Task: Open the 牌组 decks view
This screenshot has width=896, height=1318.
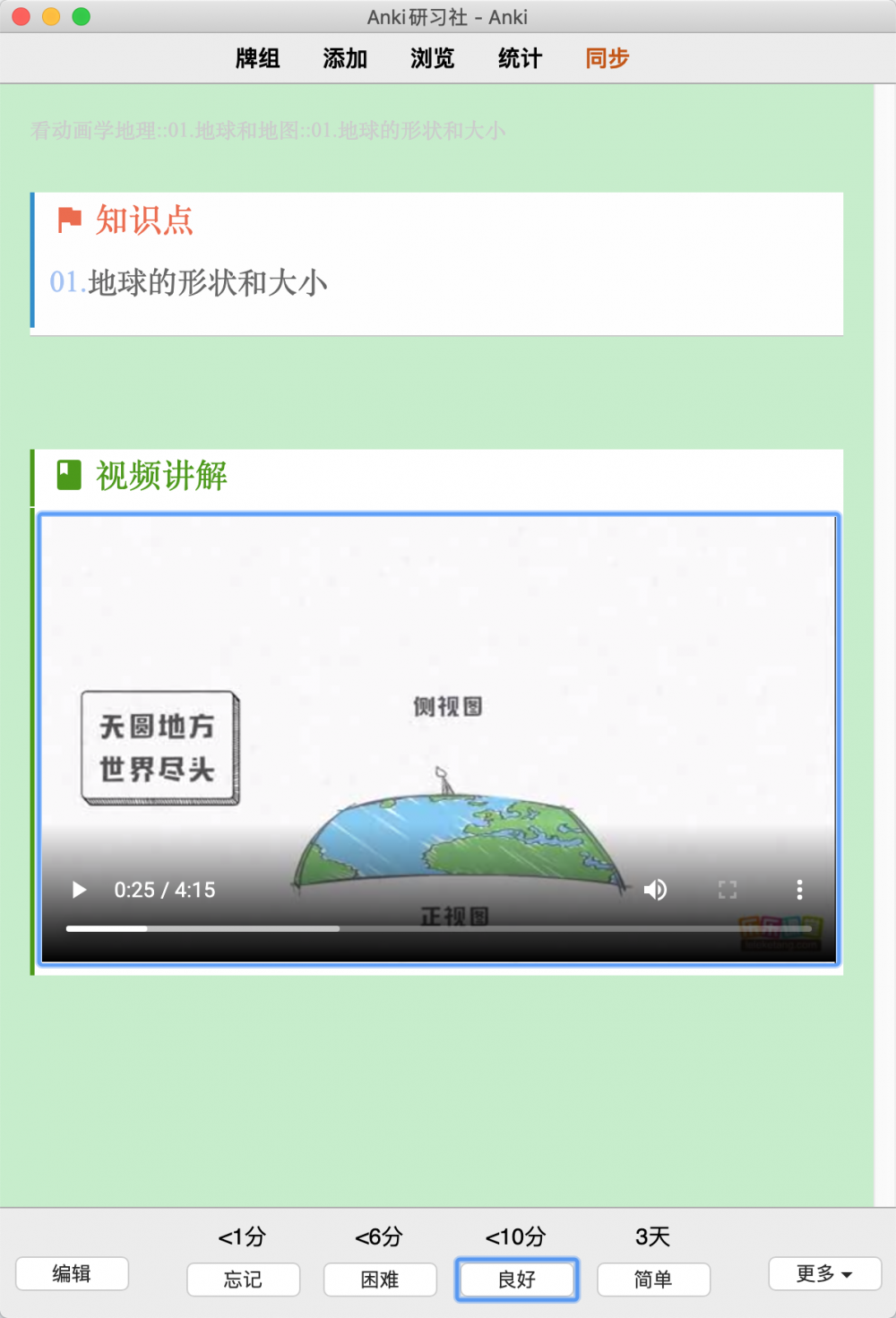Action: click(x=257, y=58)
